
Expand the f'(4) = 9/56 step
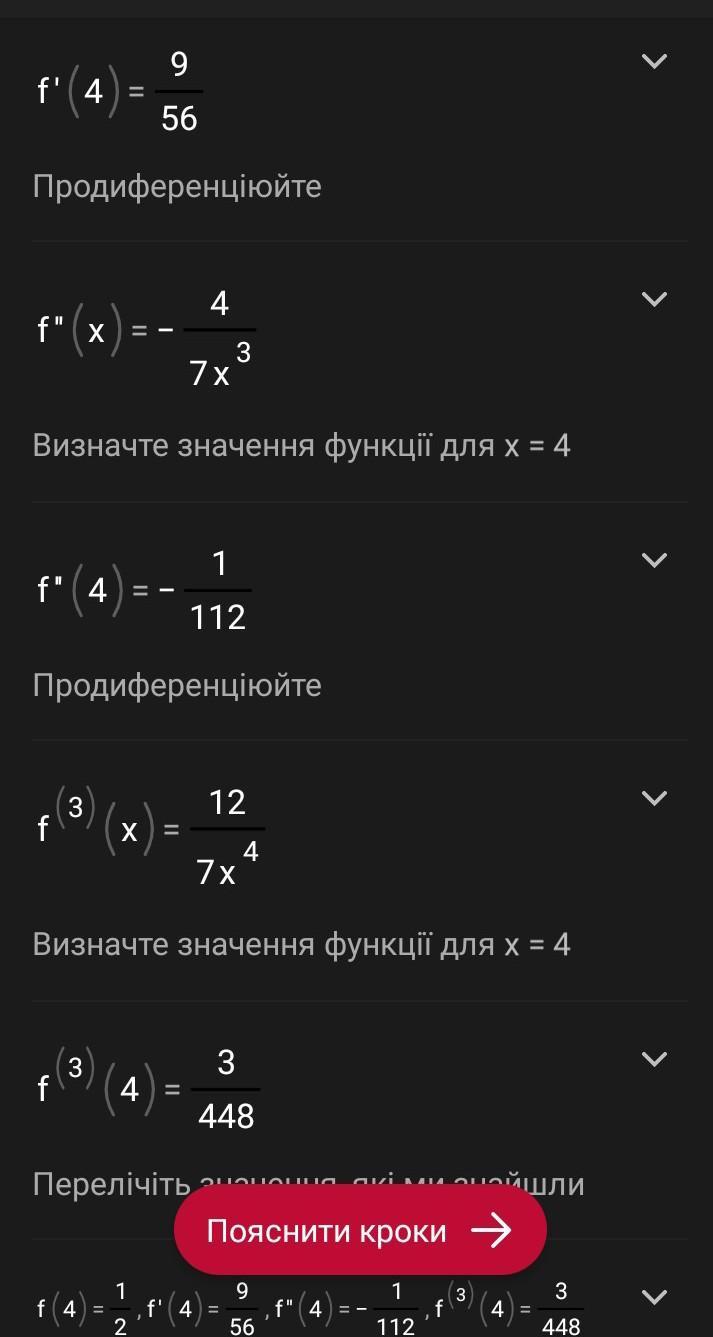(x=654, y=62)
